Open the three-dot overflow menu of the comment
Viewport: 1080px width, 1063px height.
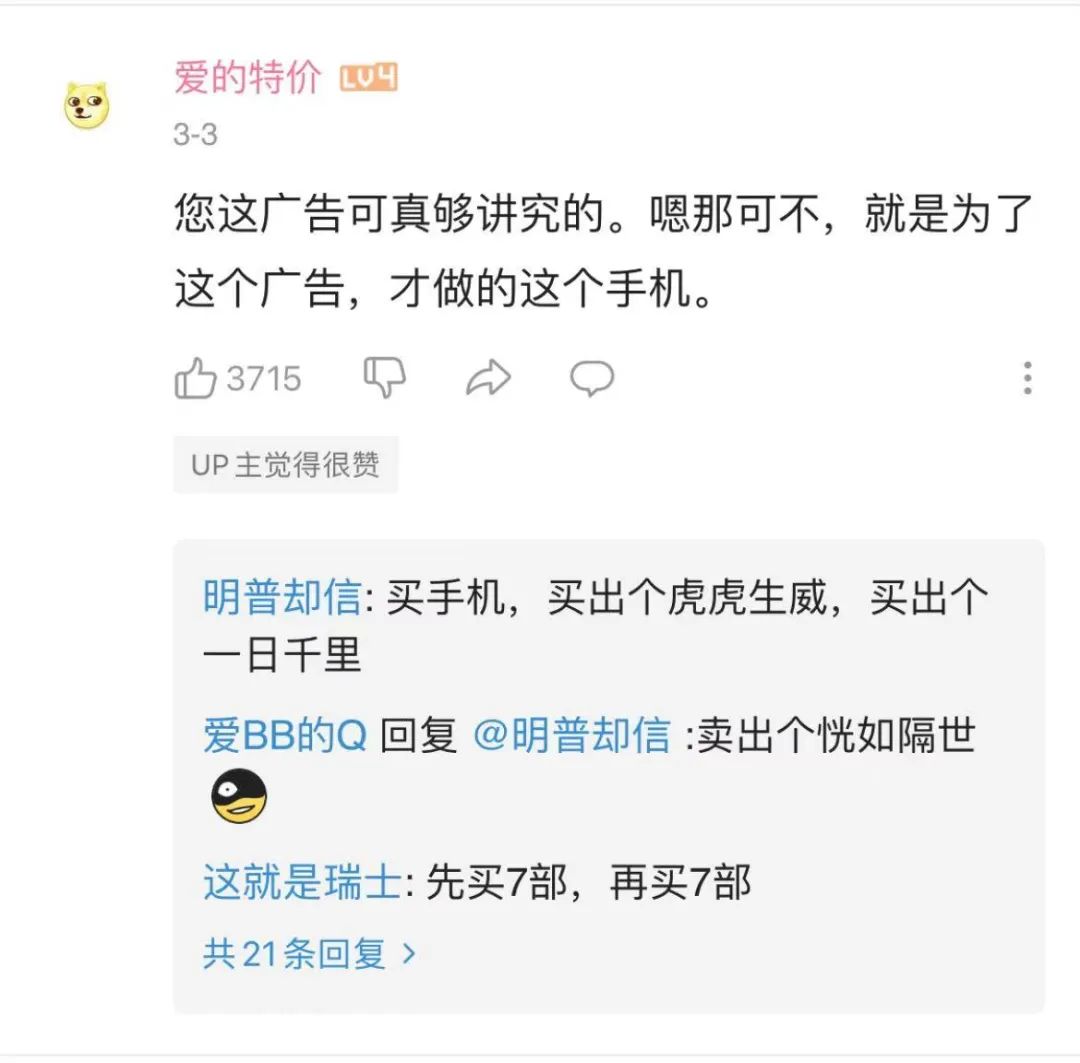click(1027, 378)
